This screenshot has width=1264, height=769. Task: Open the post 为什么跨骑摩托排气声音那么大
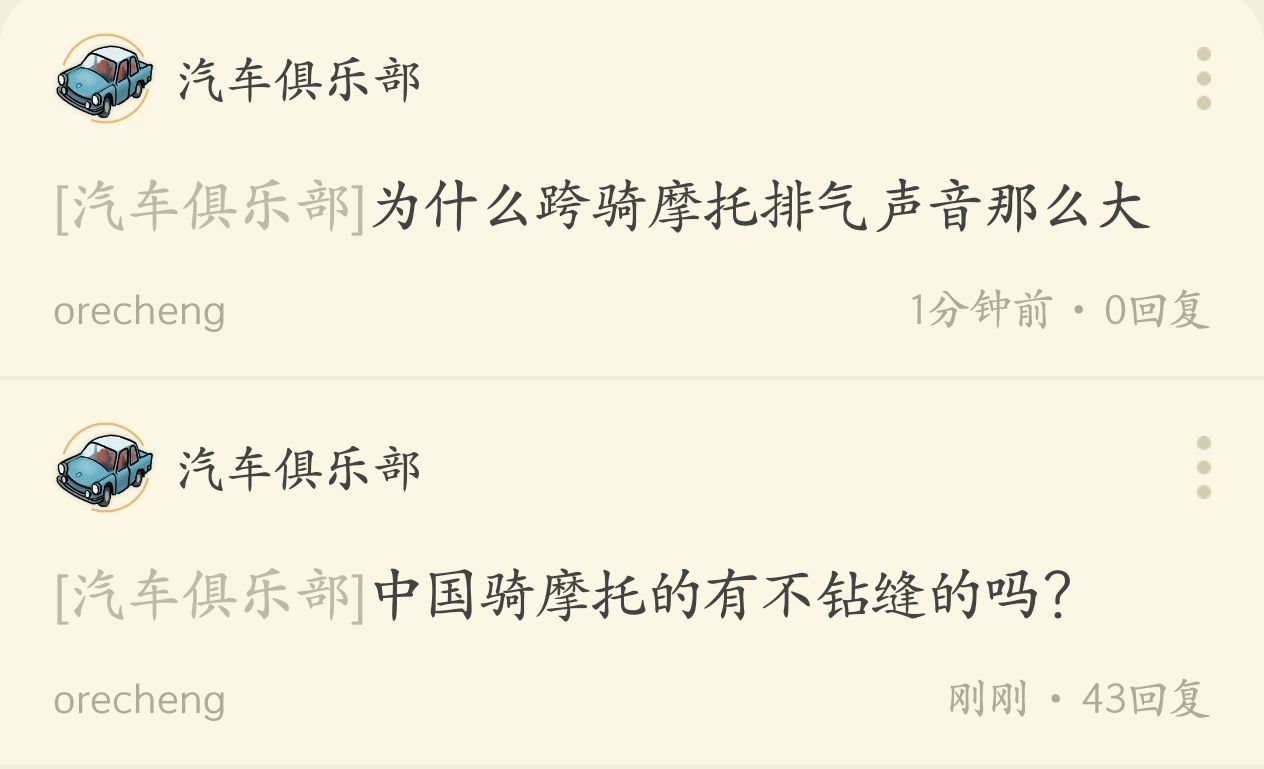click(x=760, y=209)
